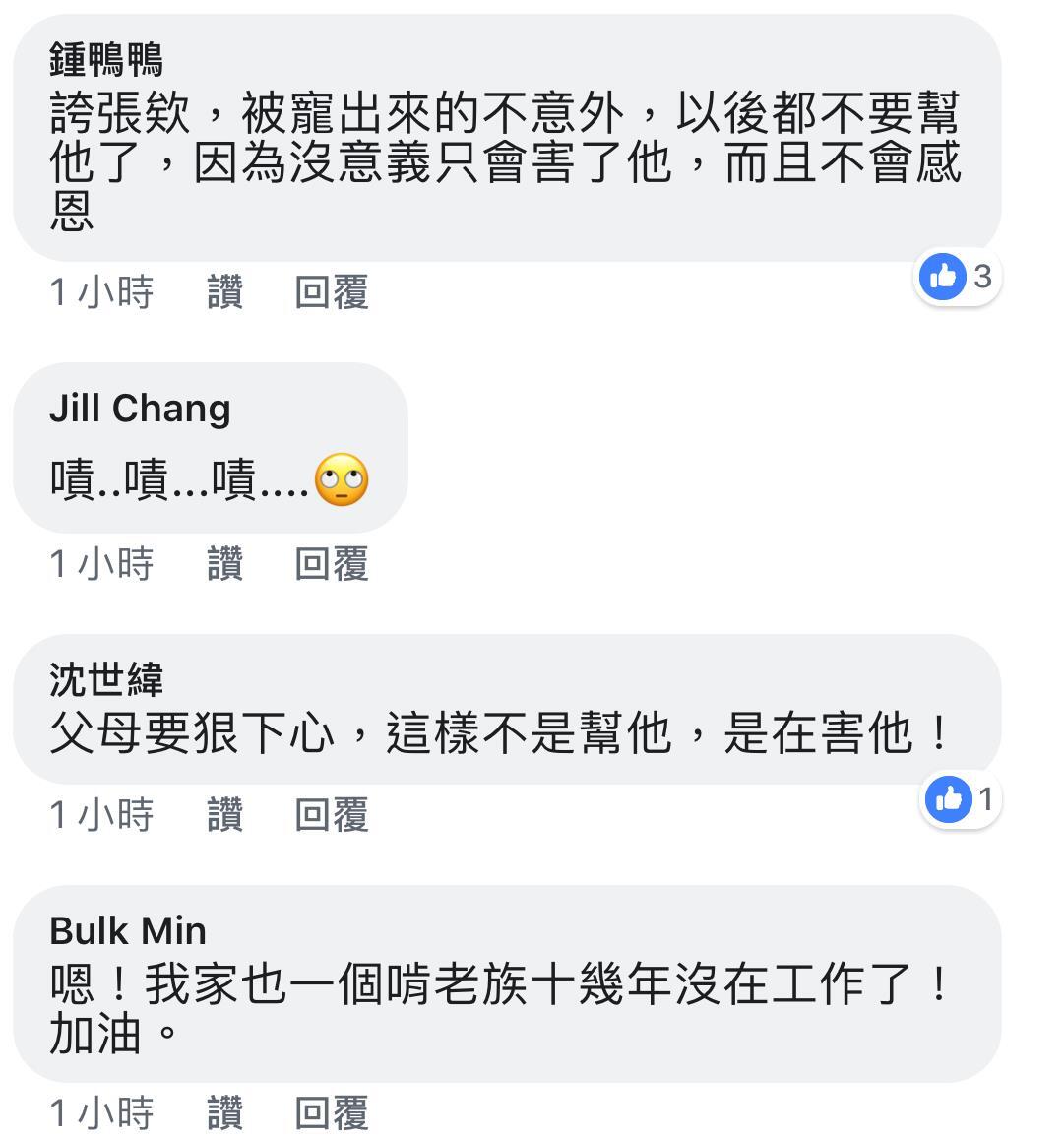Reply to Bulk Min's comment
This screenshot has width=1064, height=1139.
pyautogui.click(x=331, y=1113)
